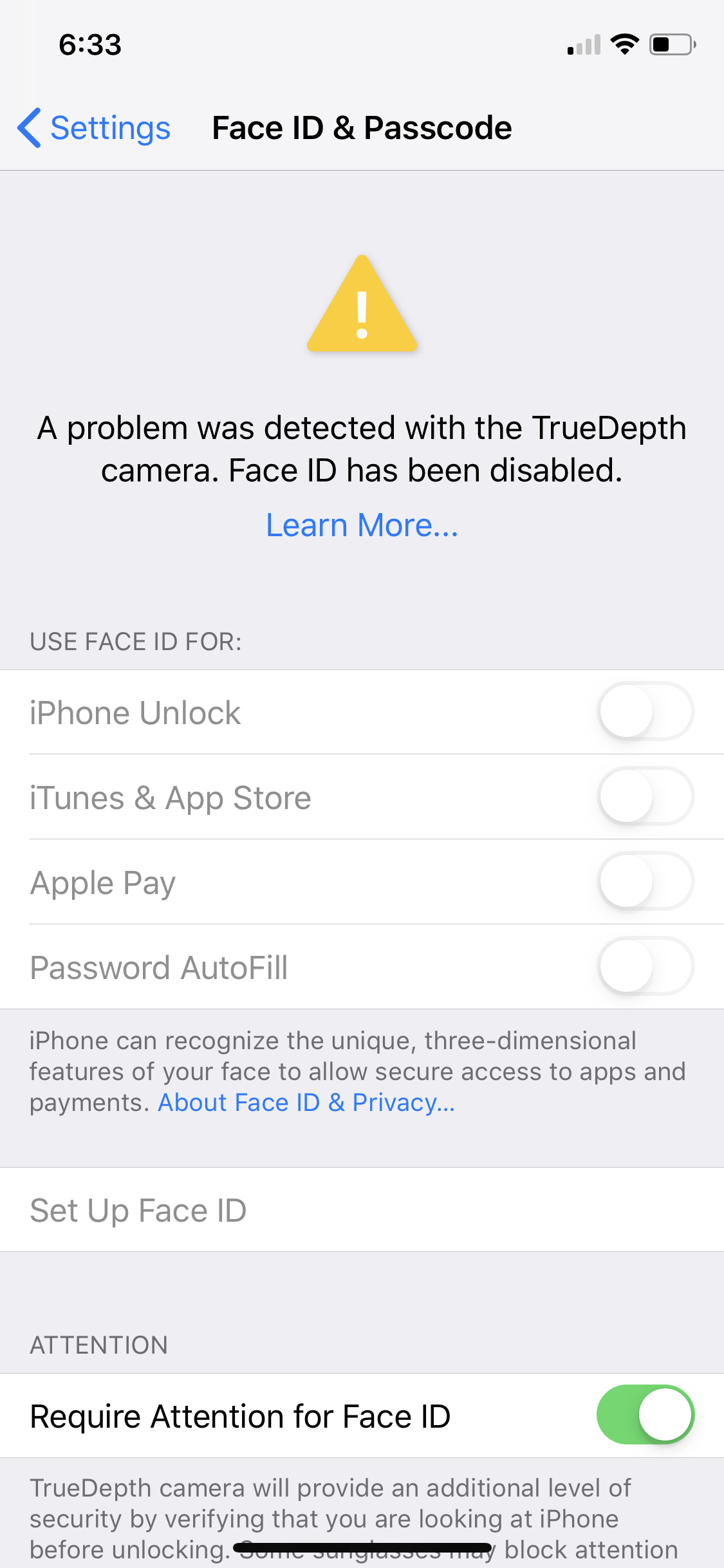Open Learn More about the TrueDepth problem
This screenshot has width=724, height=1568.
[362, 525]
